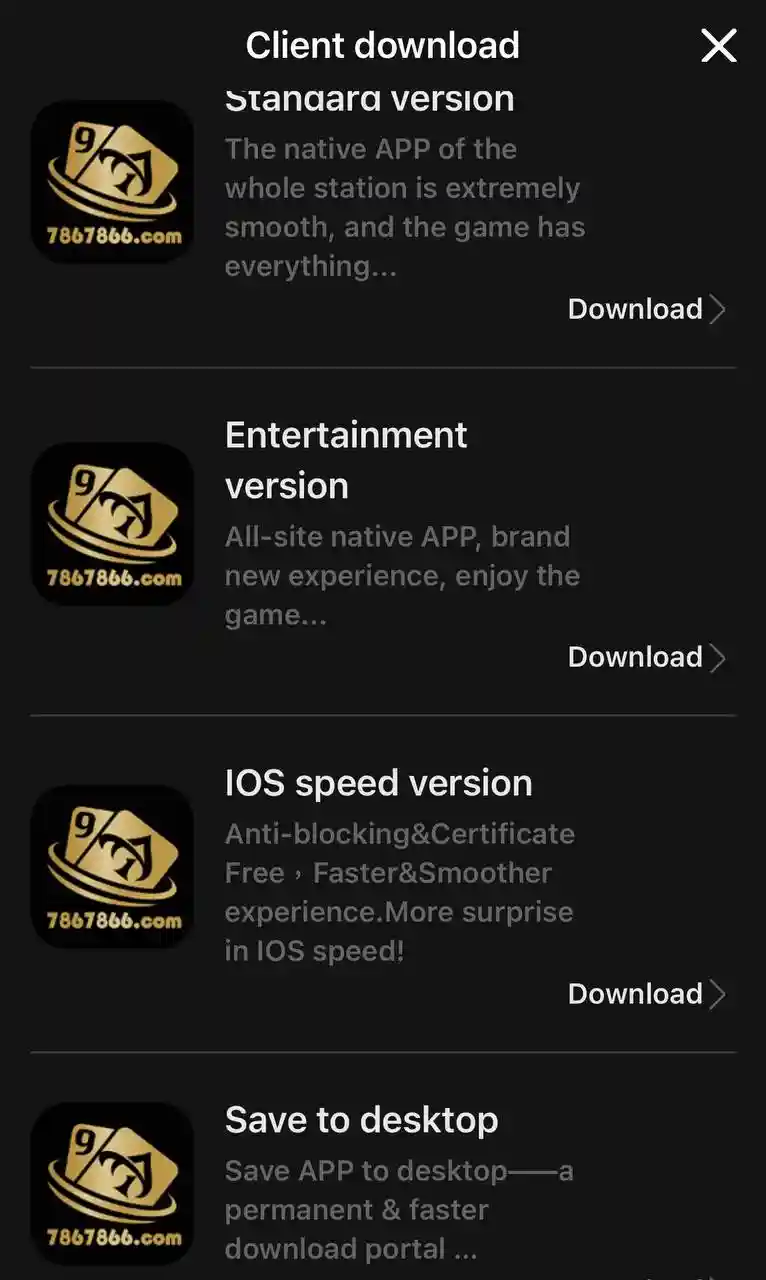Click the X icon to close the dialog
Viewport: 766px width, 1280px height.
coord(718,46)
